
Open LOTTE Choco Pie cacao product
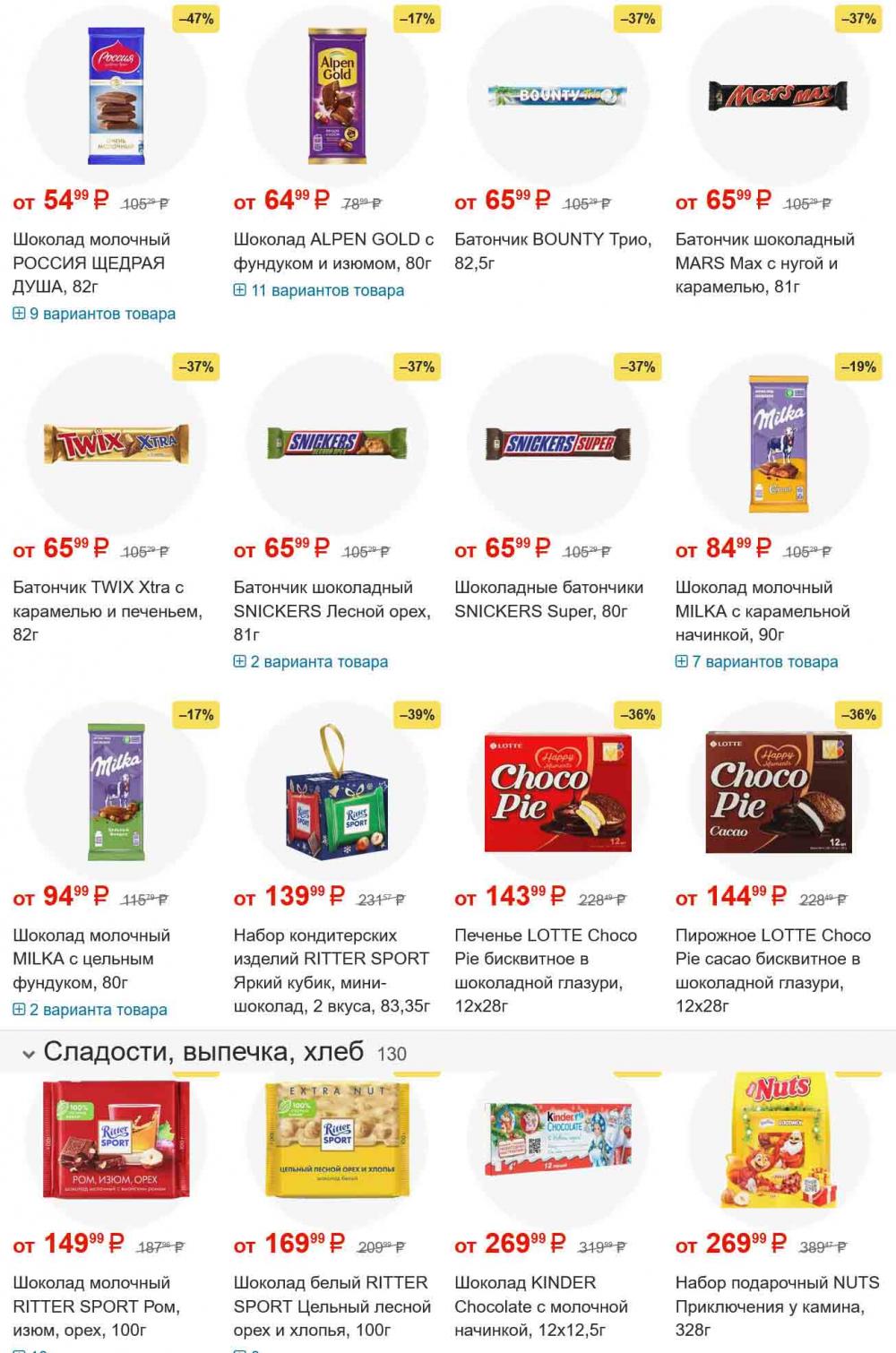(772, 970)
